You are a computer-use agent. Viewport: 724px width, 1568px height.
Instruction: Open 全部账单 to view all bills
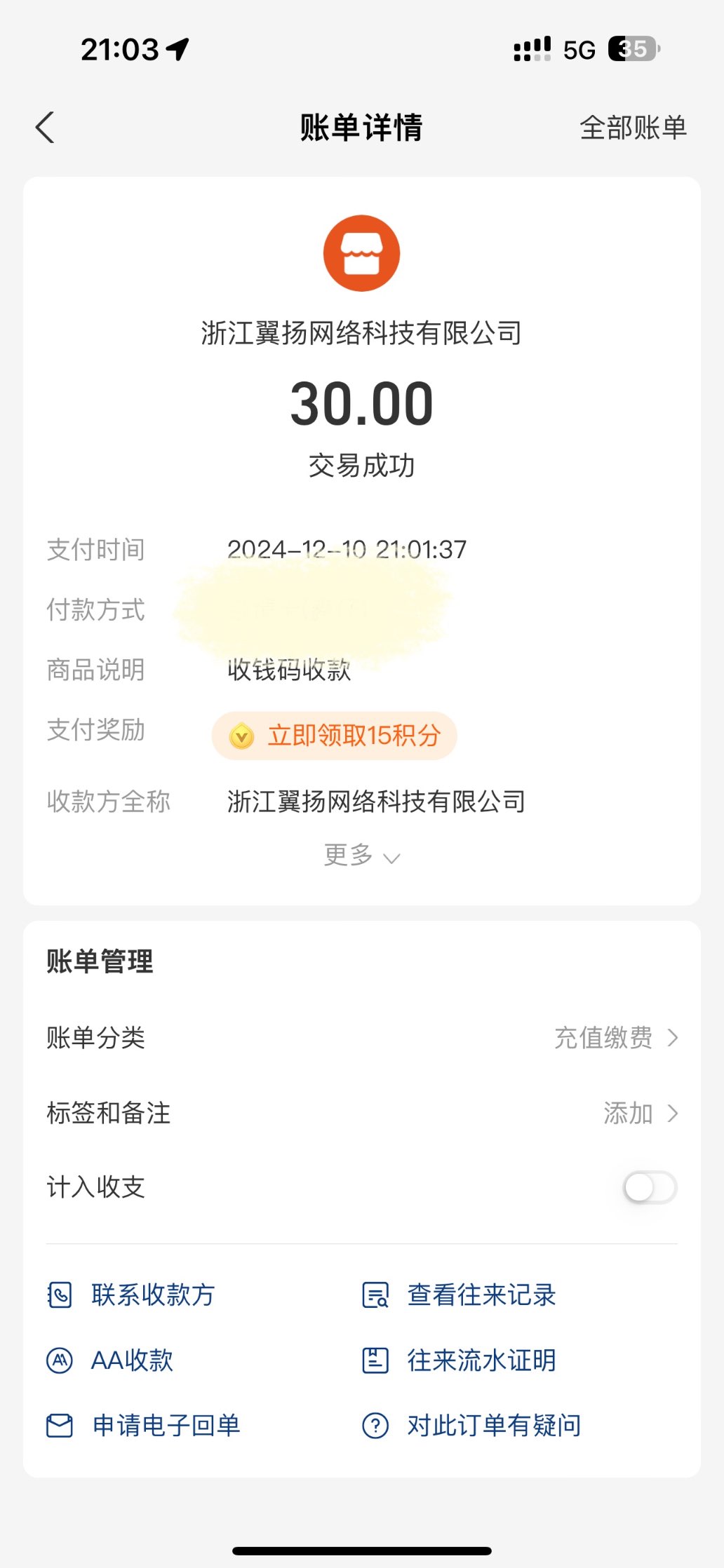[633, 128]
